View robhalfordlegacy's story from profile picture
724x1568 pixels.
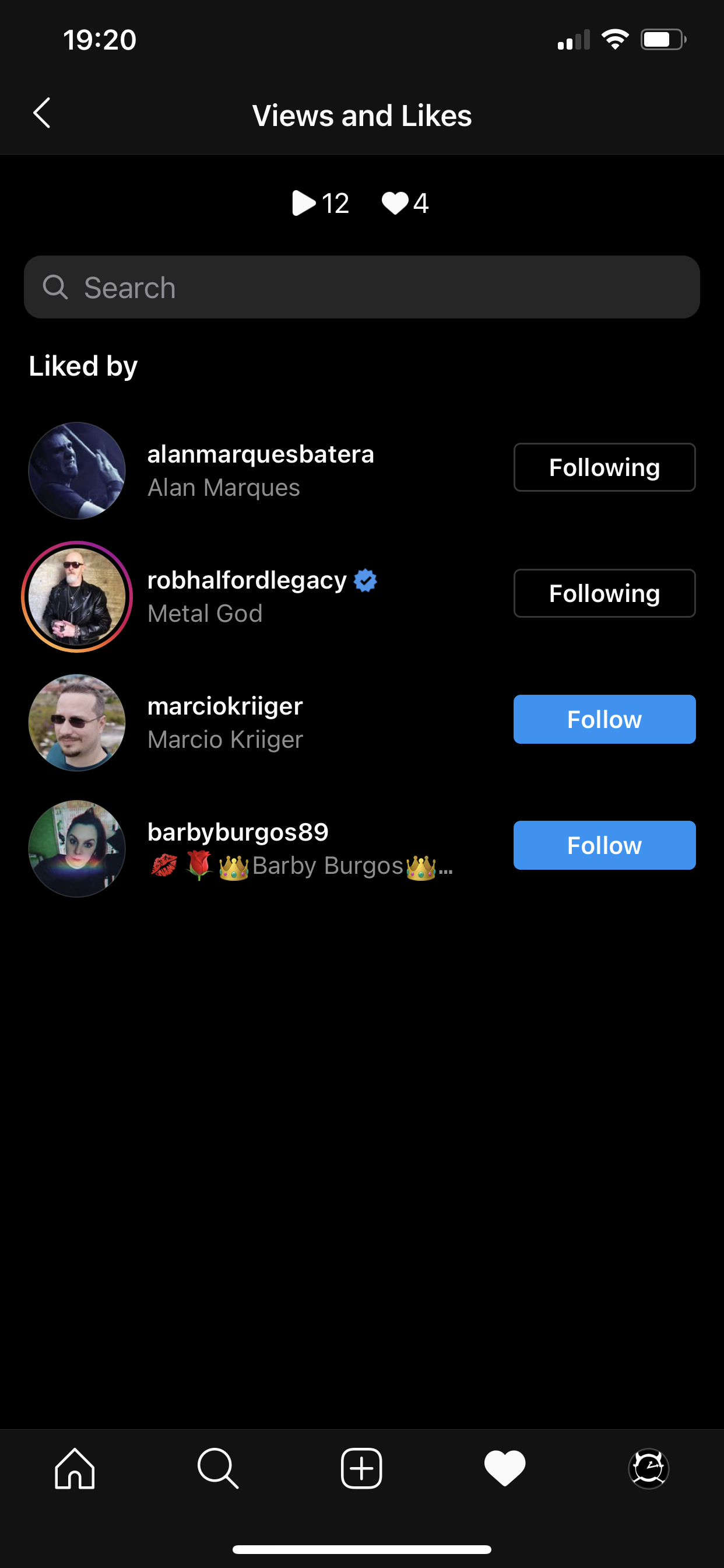click(77, 597)
